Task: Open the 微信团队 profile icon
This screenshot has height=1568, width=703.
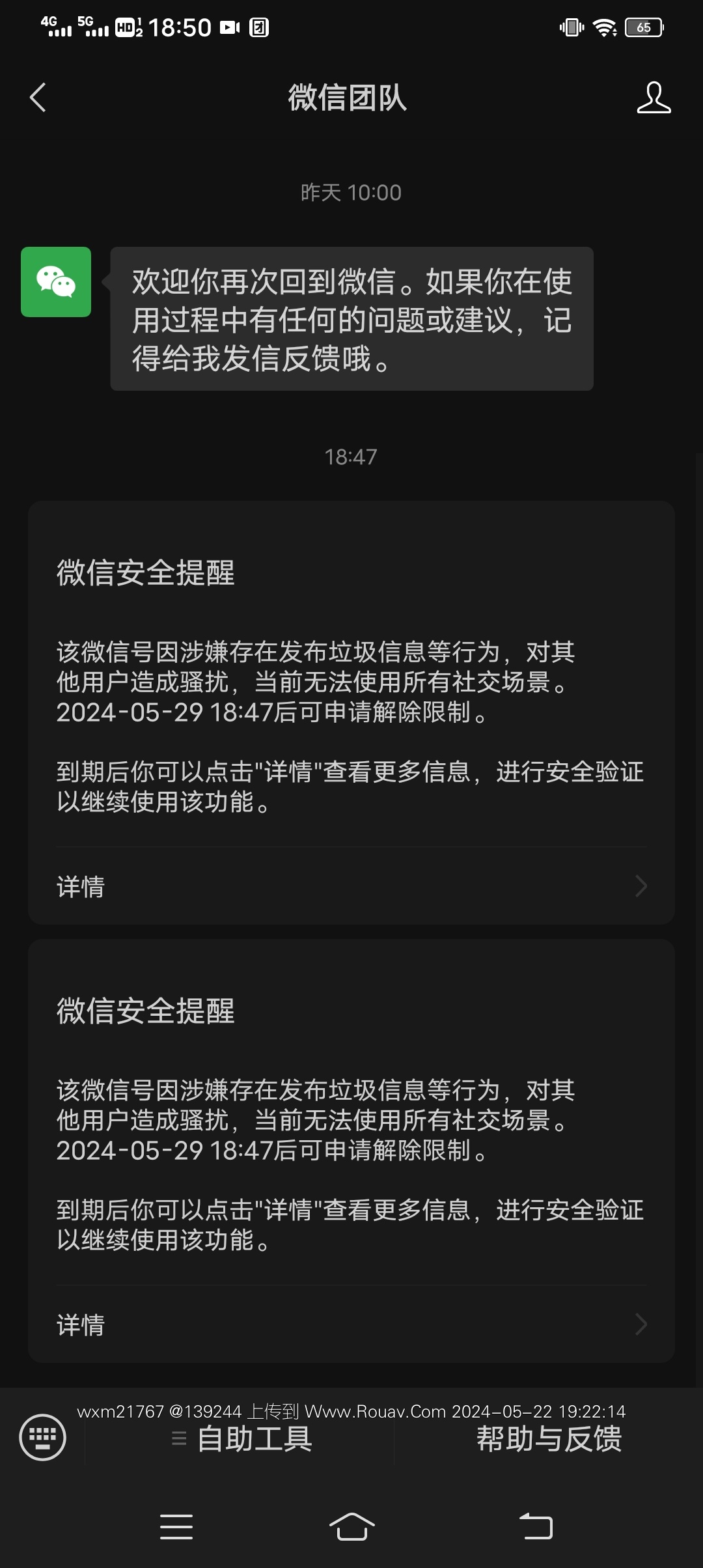Action: point(653,98)
